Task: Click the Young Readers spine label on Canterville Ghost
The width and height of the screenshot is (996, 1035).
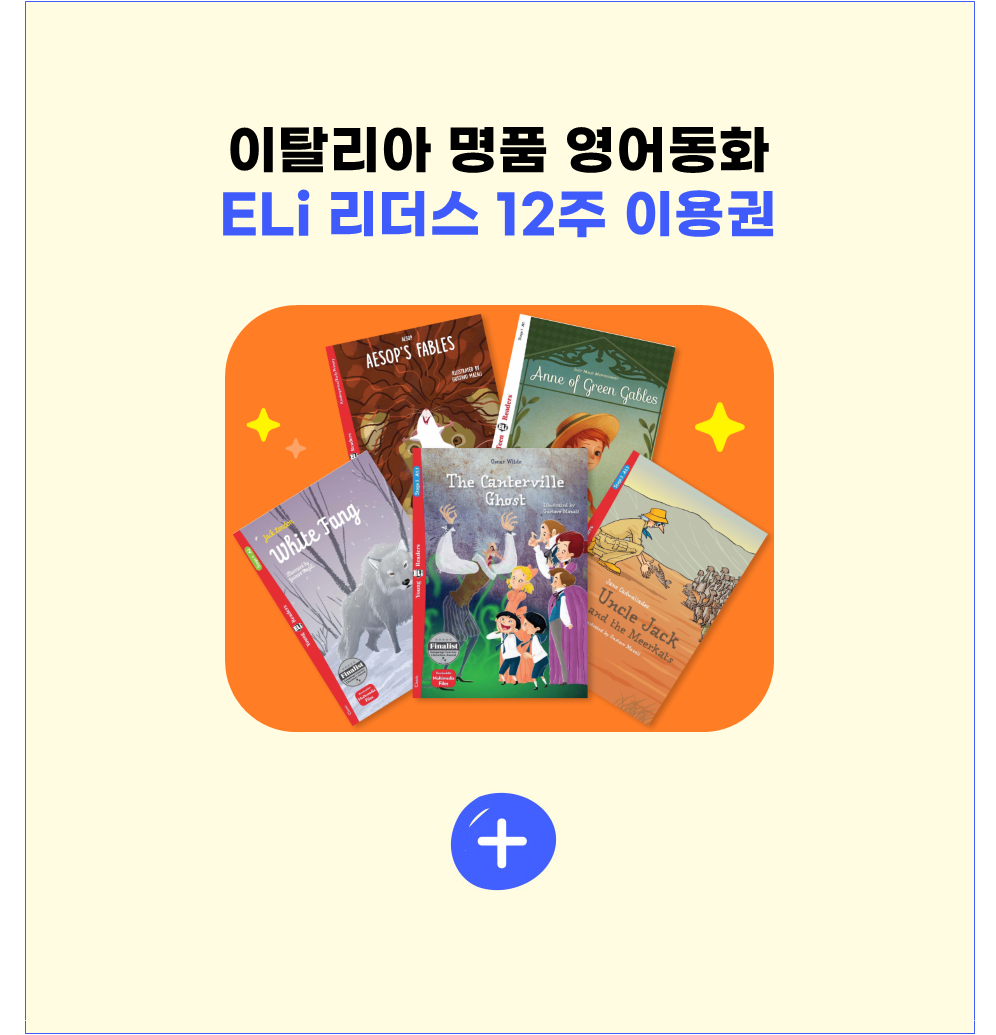Action: click(x=419, y=572)
